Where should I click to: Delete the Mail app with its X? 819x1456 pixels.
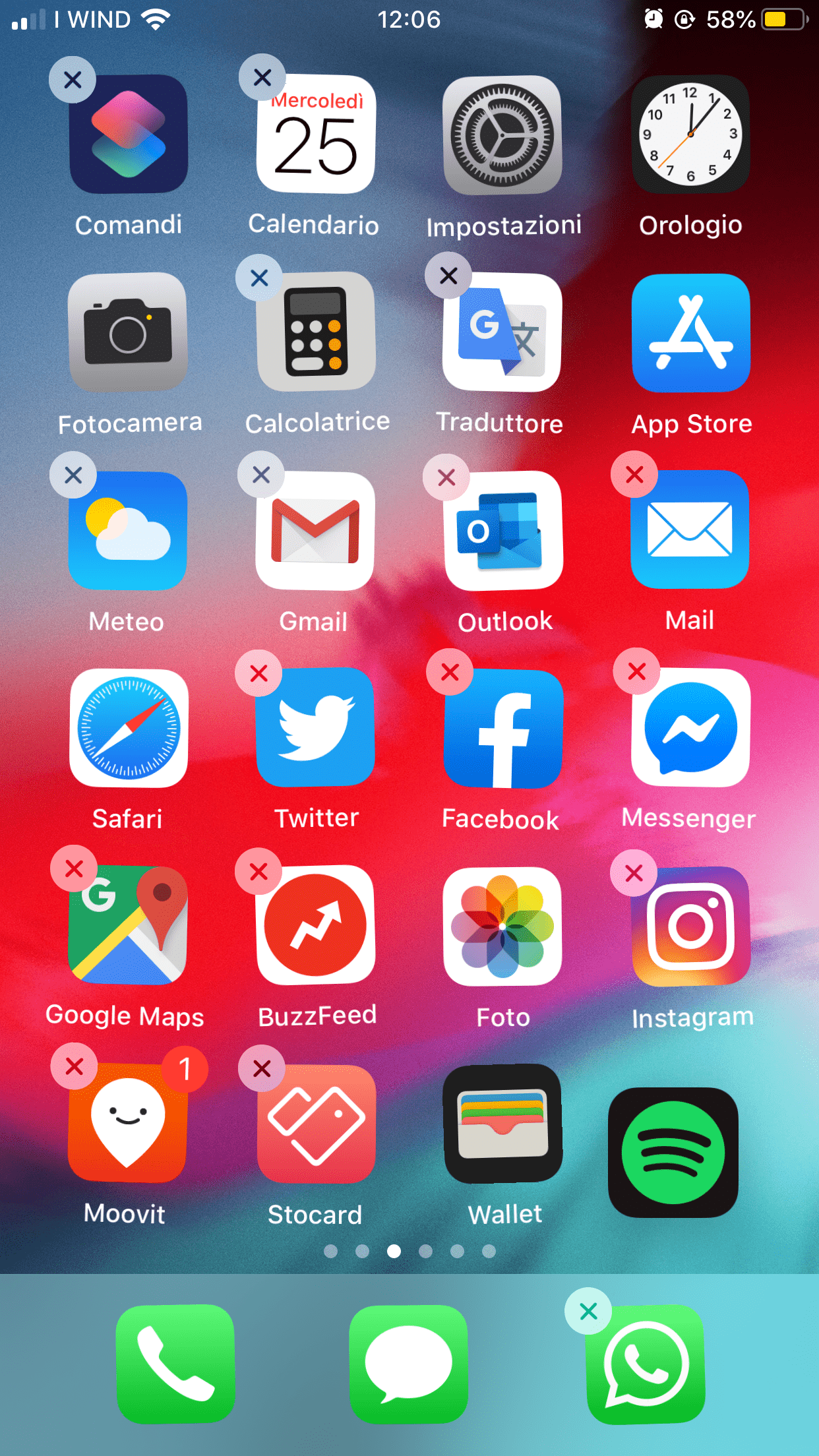click(x=634, y=474)
